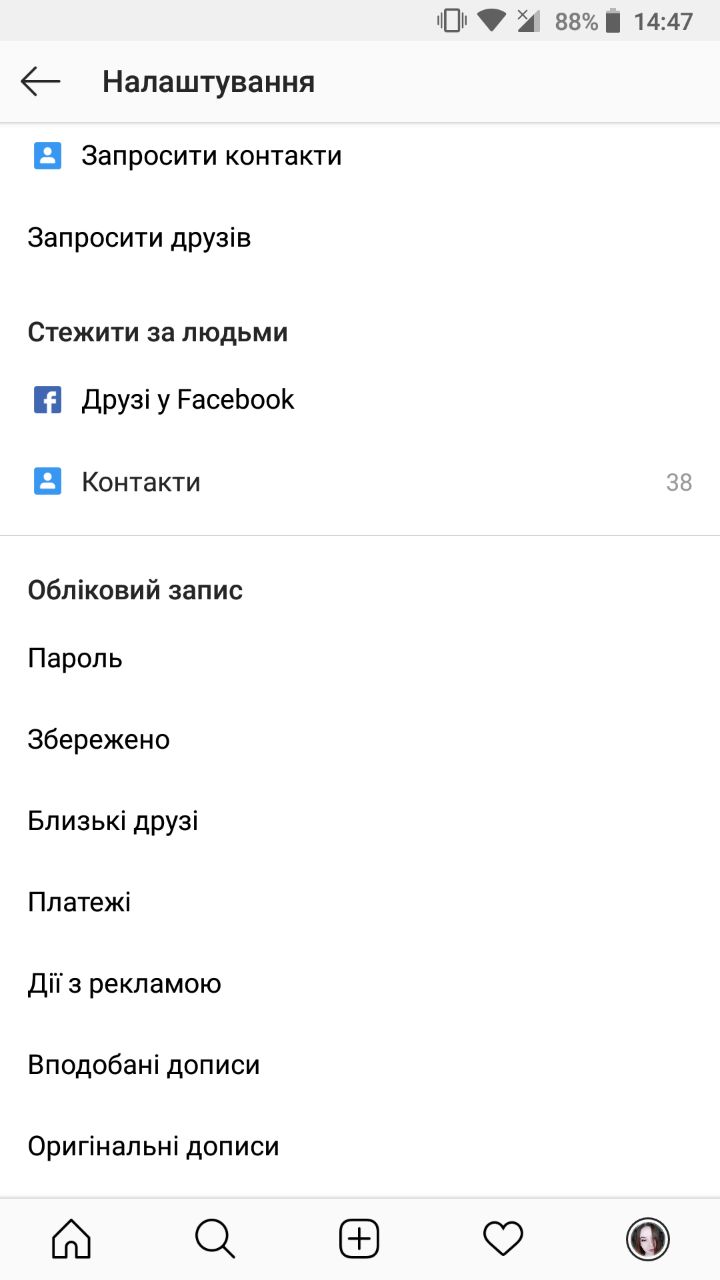Open Оригінальні дописи
720x1280 pixels.
[x=153, y=1146]
